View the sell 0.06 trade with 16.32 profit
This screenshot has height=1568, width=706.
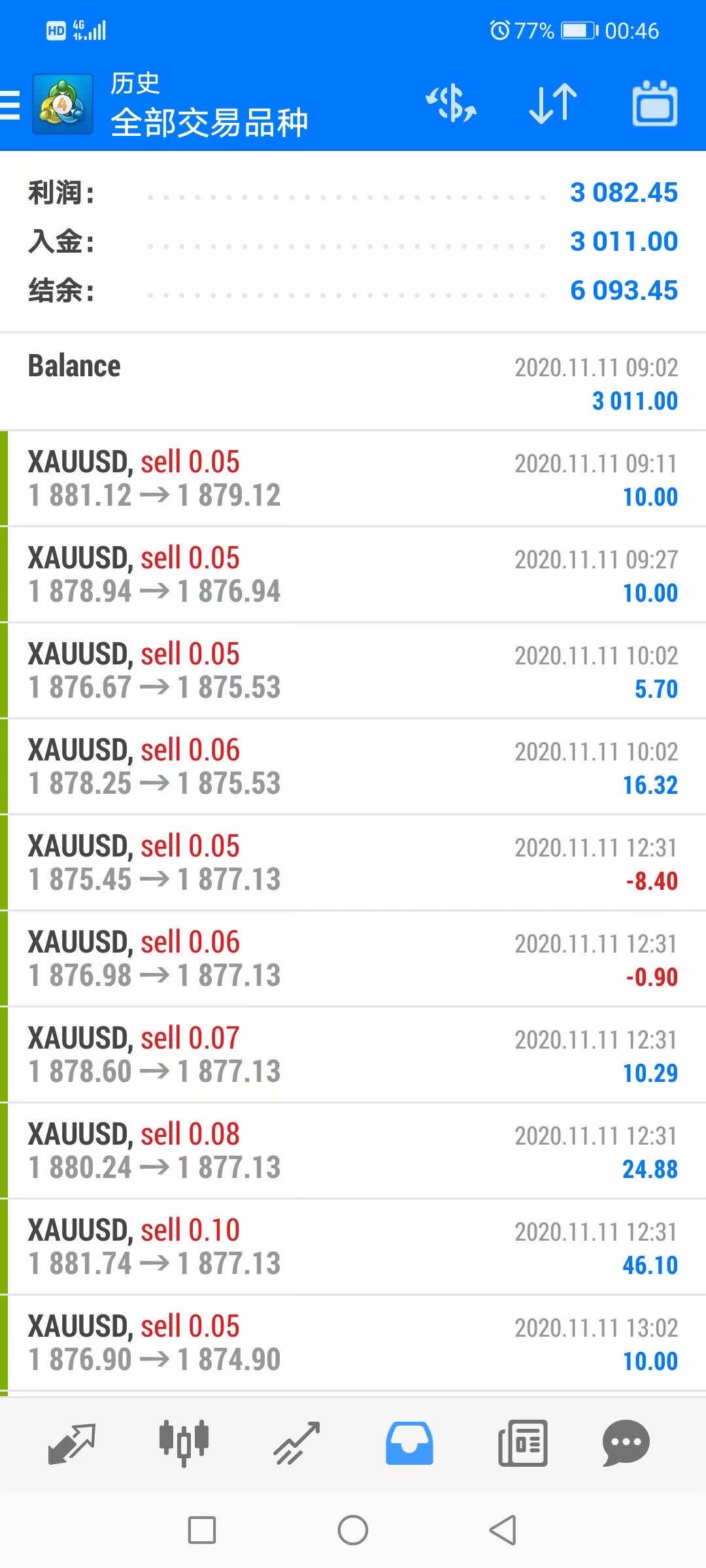point(353,767)
